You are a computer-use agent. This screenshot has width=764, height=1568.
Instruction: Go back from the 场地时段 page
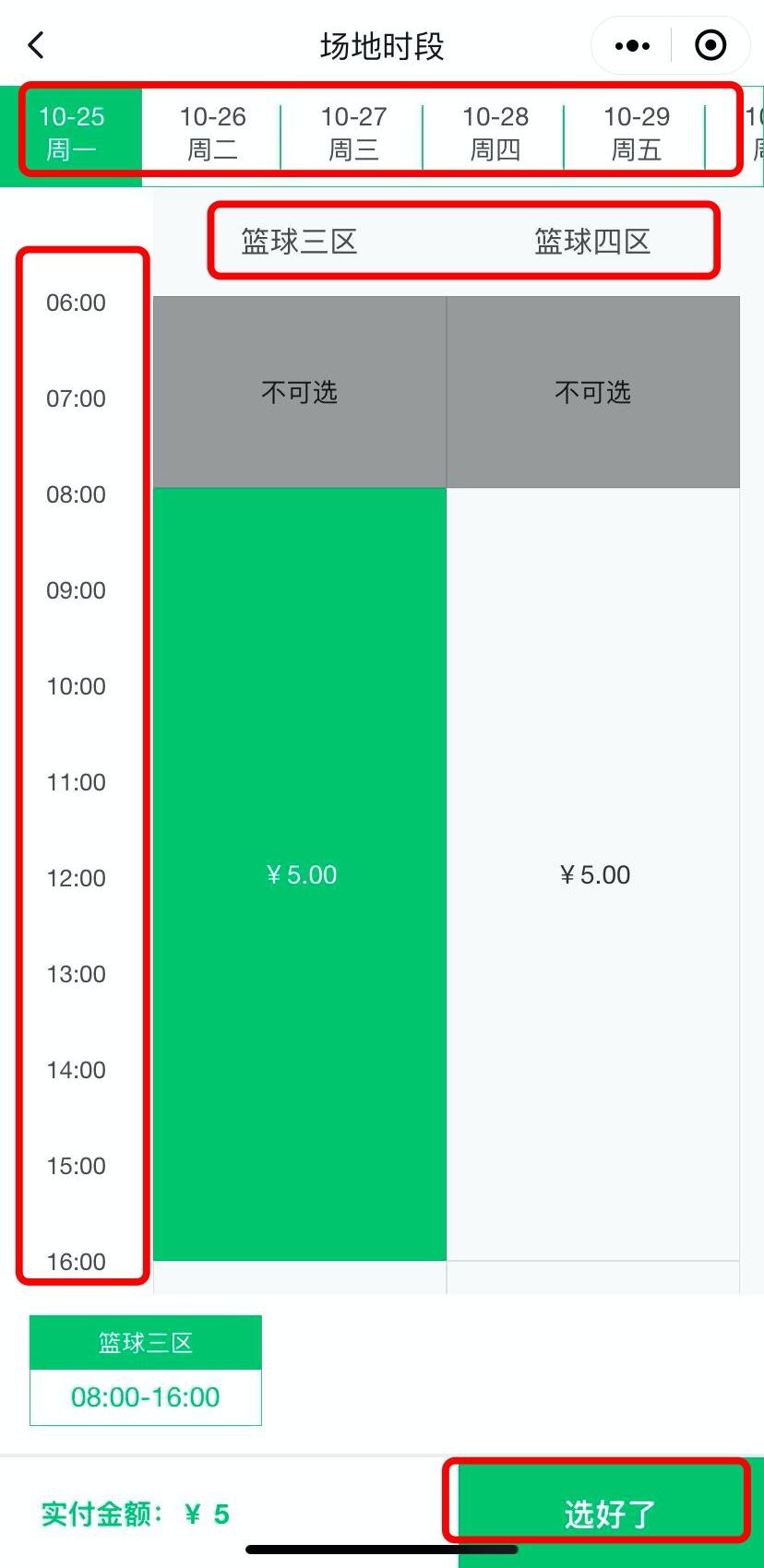coord(37,45)
